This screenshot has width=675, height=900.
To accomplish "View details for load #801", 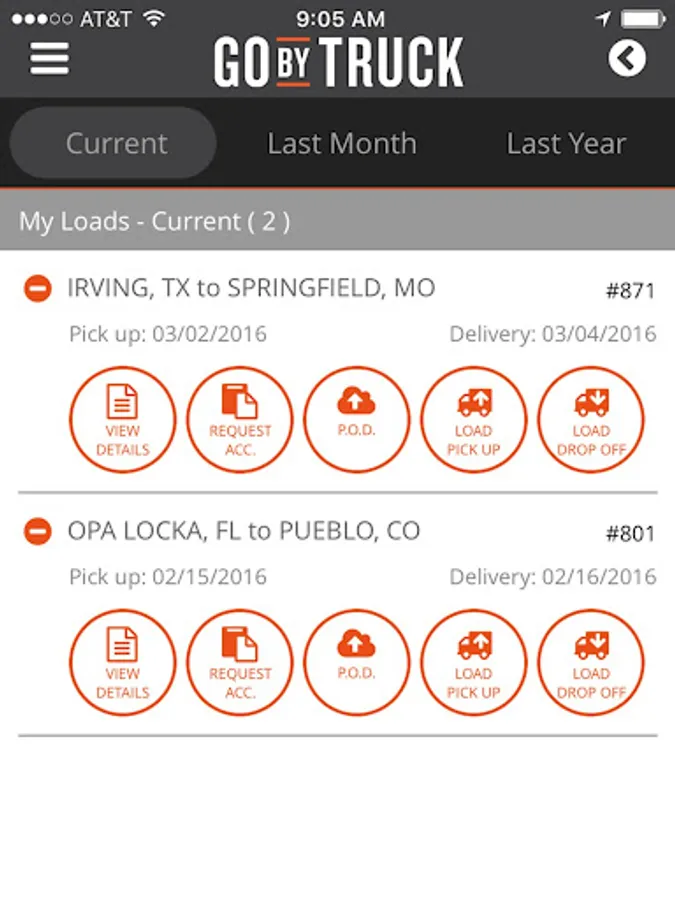I will (123, 663).
